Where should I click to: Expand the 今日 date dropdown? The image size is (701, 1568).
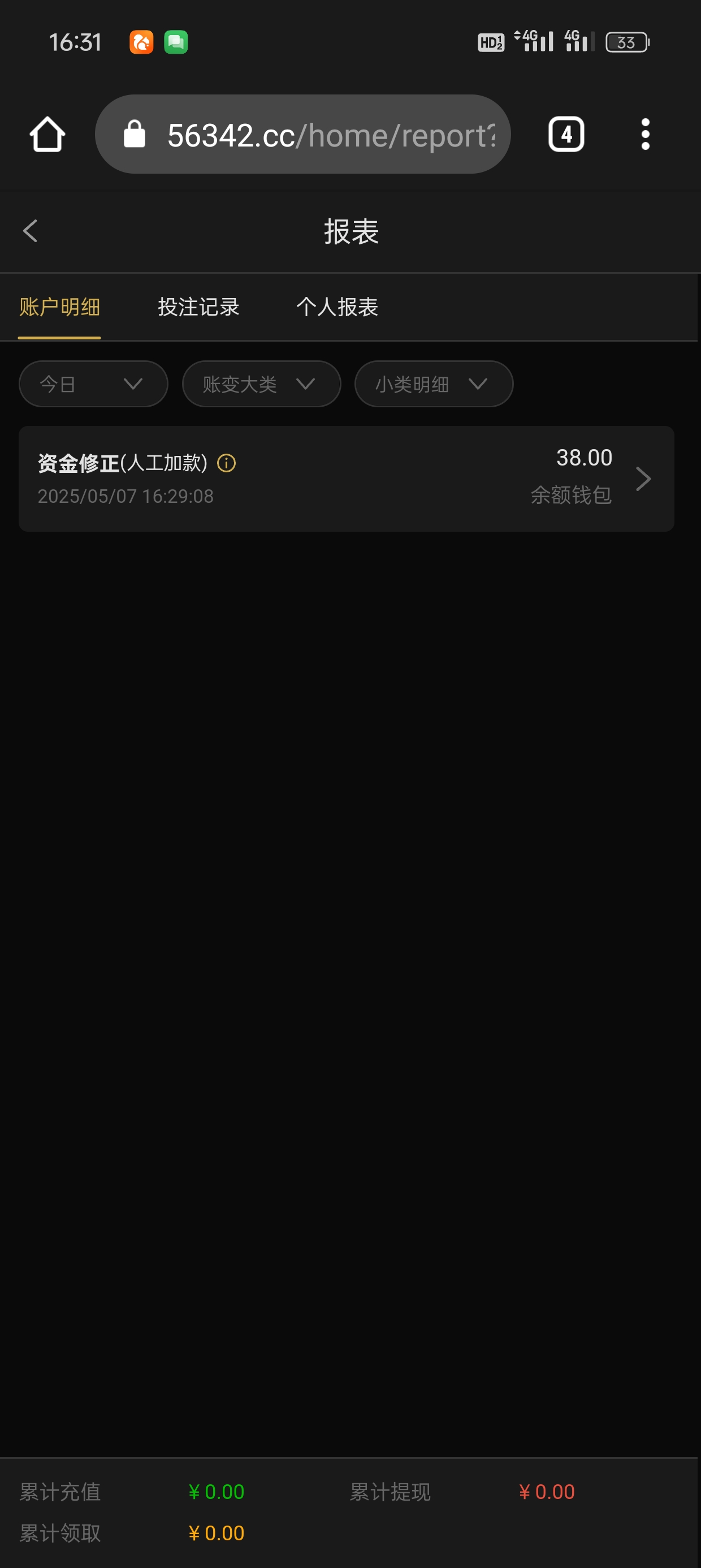coord(93,384)
